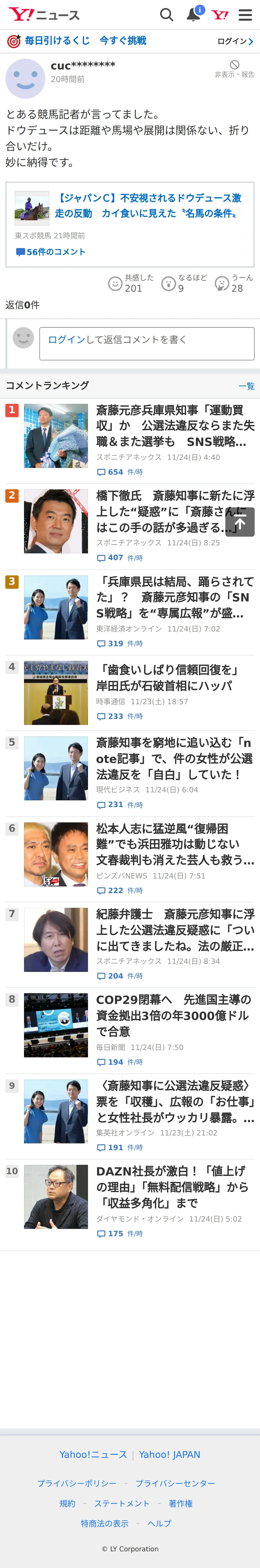Open the ジャパンC ドウデュース article card
Image resolution: width=260 pixels, height=1568 pixels.
click(130, 225)
